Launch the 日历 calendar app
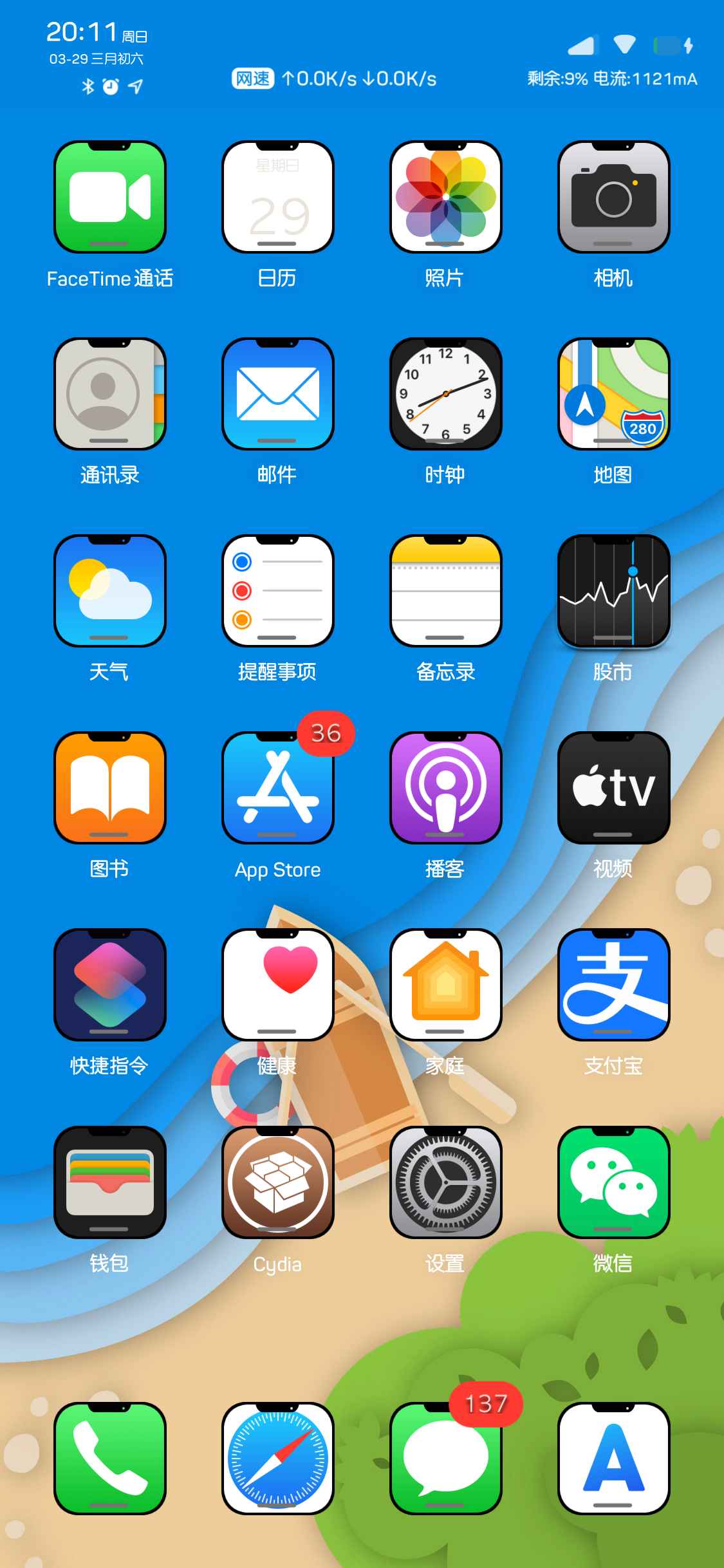724x1568 pixels. [278, 197]
